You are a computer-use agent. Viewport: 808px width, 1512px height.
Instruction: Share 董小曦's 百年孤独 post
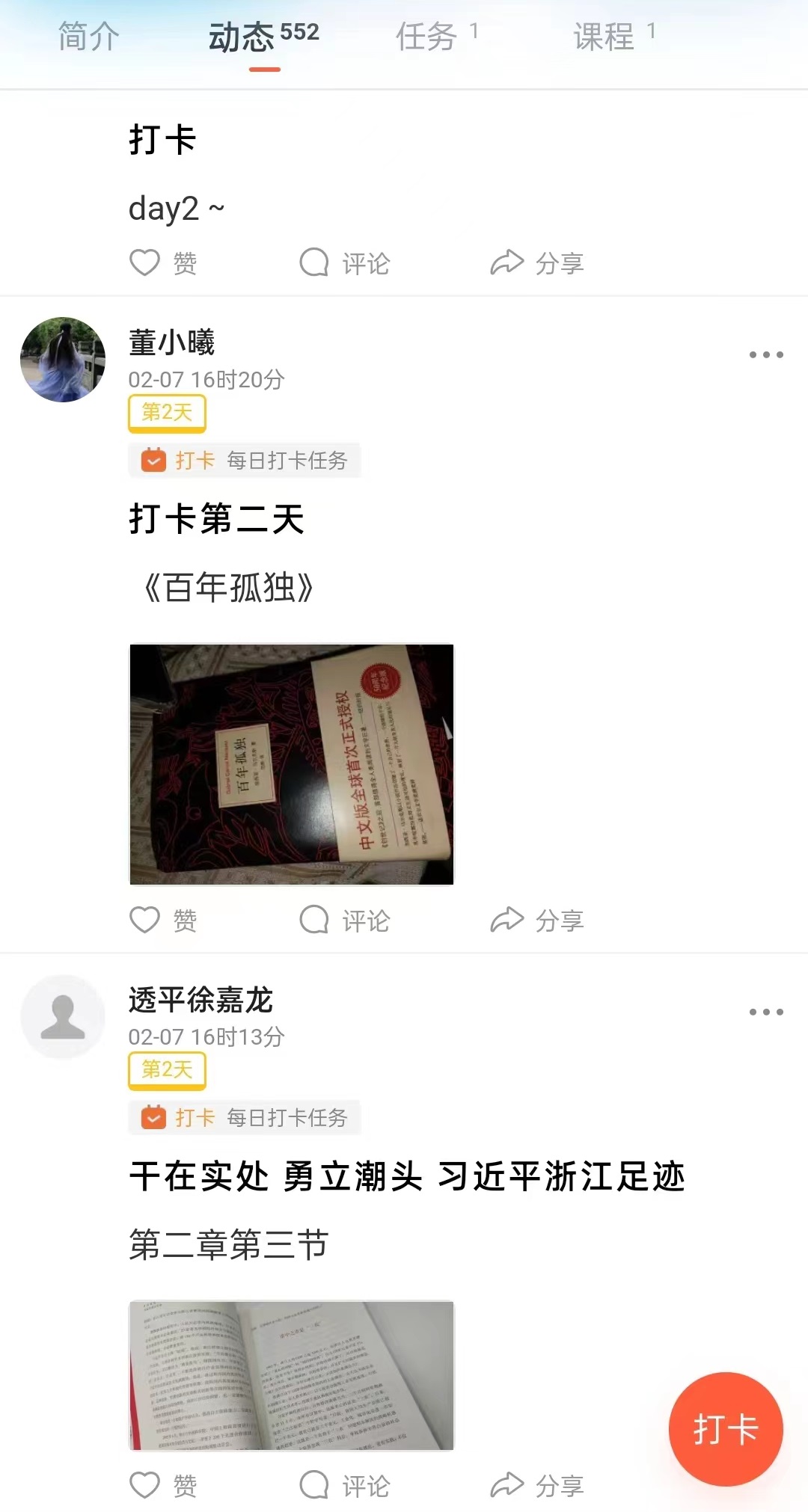536,921
